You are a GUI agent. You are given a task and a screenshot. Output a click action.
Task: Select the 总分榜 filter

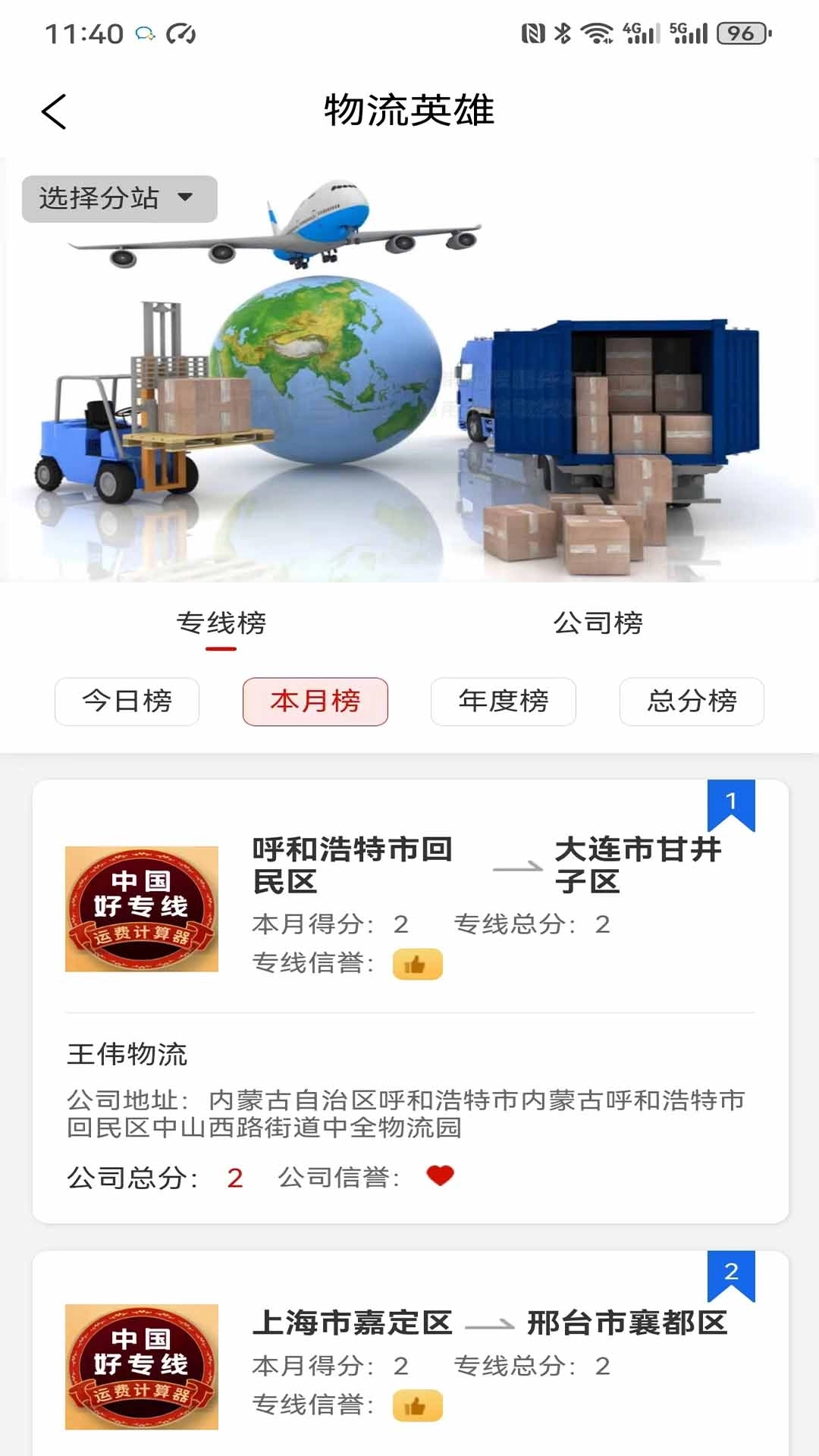(692, 702)
